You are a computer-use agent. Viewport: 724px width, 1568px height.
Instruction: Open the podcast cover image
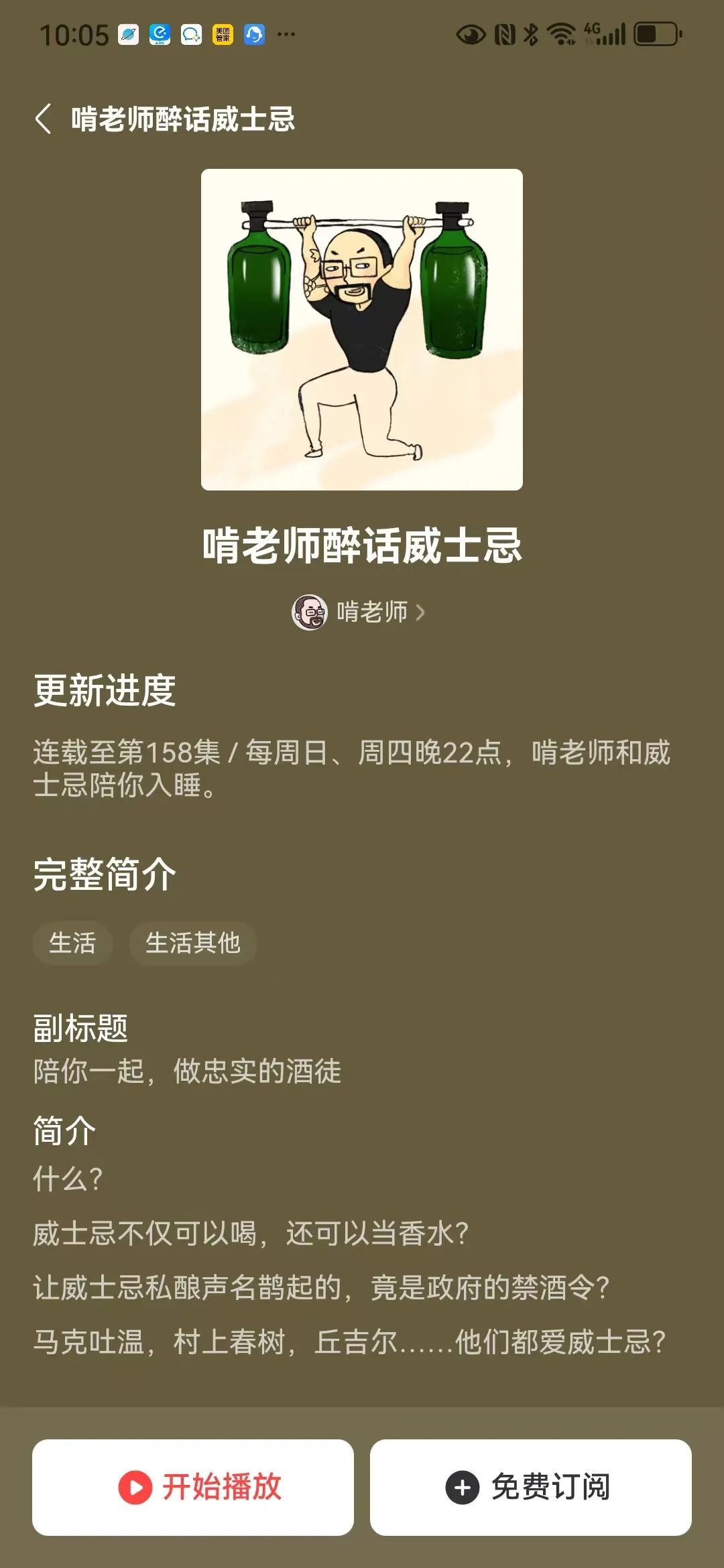(x=362, y=330)
